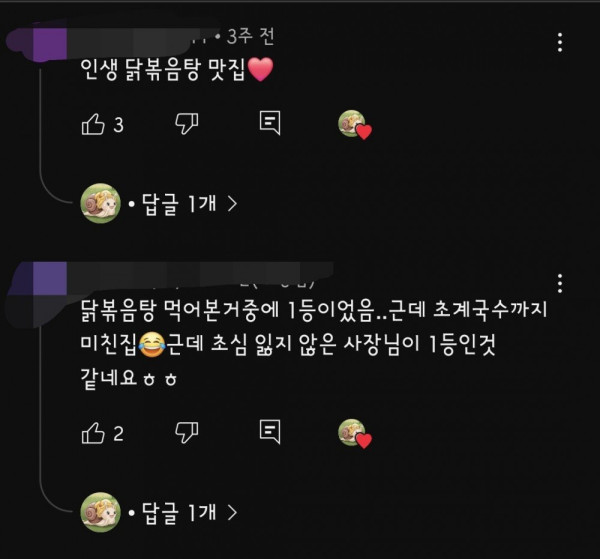This screenshot has height=559, width=600.
Task: Dislike the comment '인생 닭볶음탕 맛집'
Action: [186, 124]
